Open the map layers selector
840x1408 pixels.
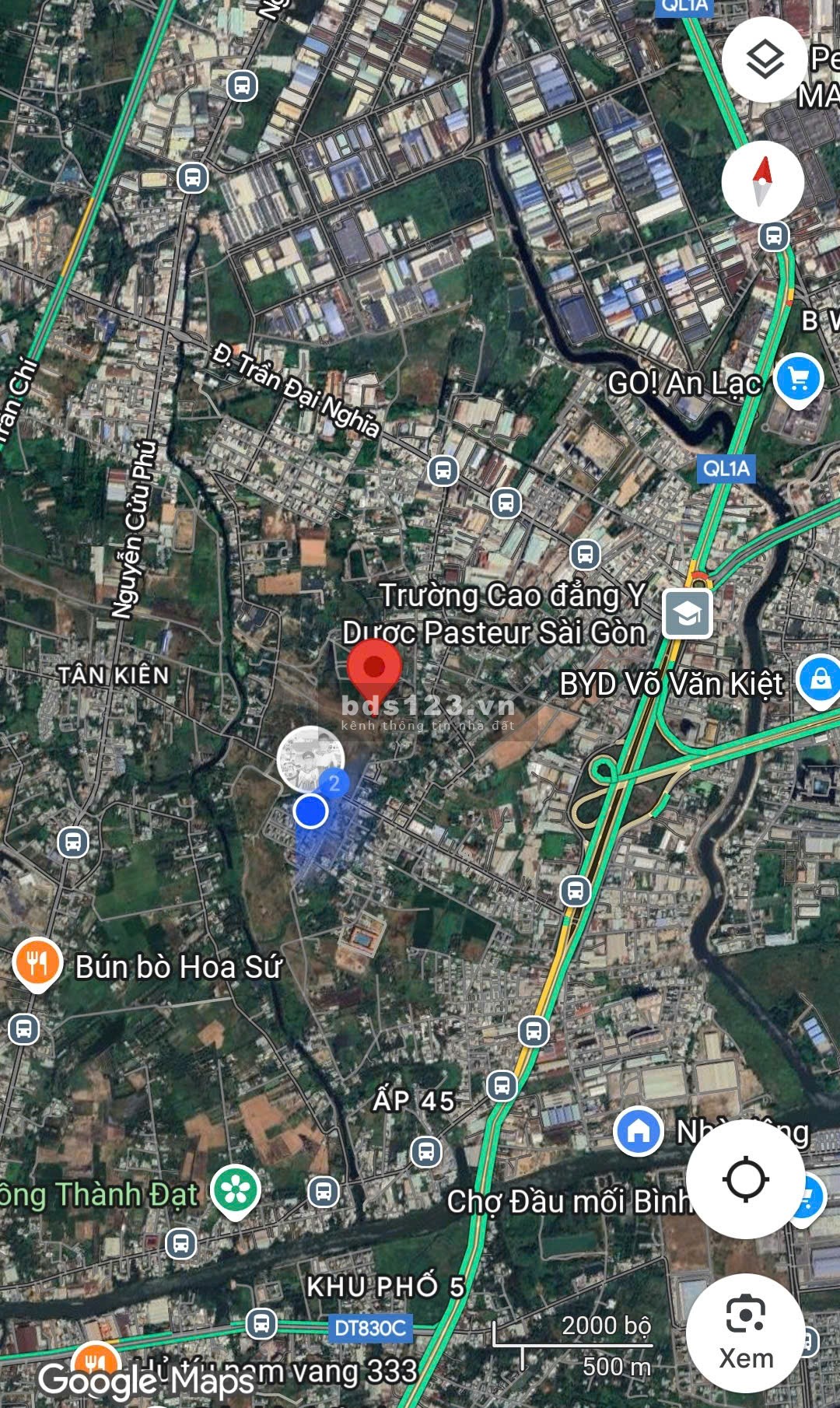tap(765, 59)
